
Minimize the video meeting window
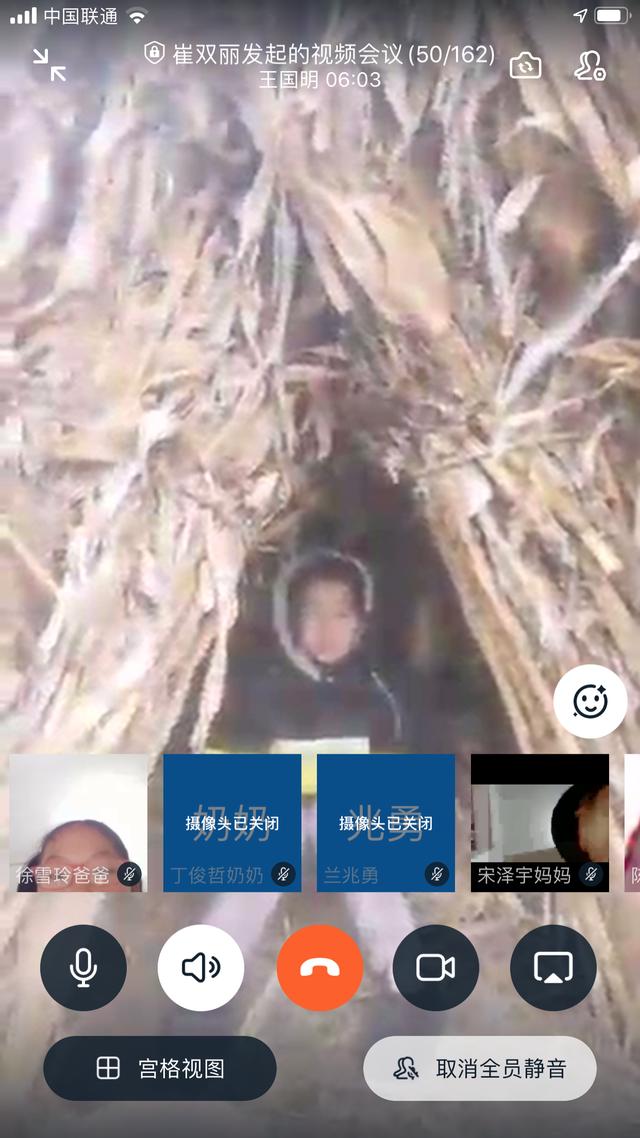49,65
